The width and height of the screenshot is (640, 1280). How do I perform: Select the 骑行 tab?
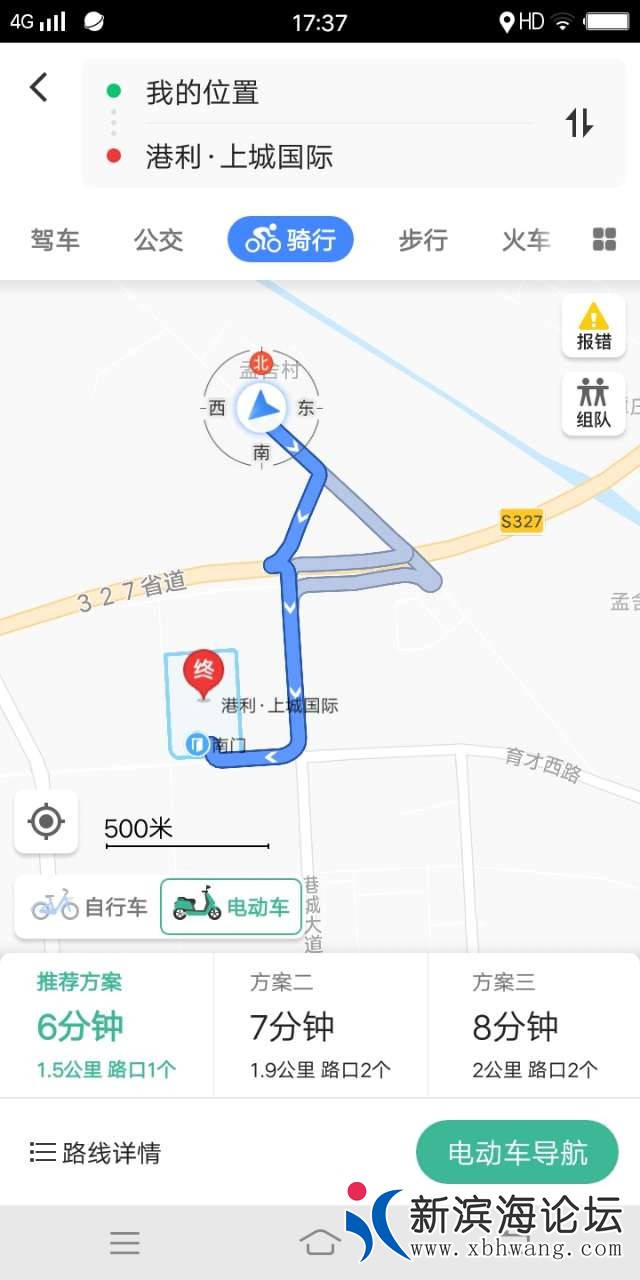[x=290, y=240]
